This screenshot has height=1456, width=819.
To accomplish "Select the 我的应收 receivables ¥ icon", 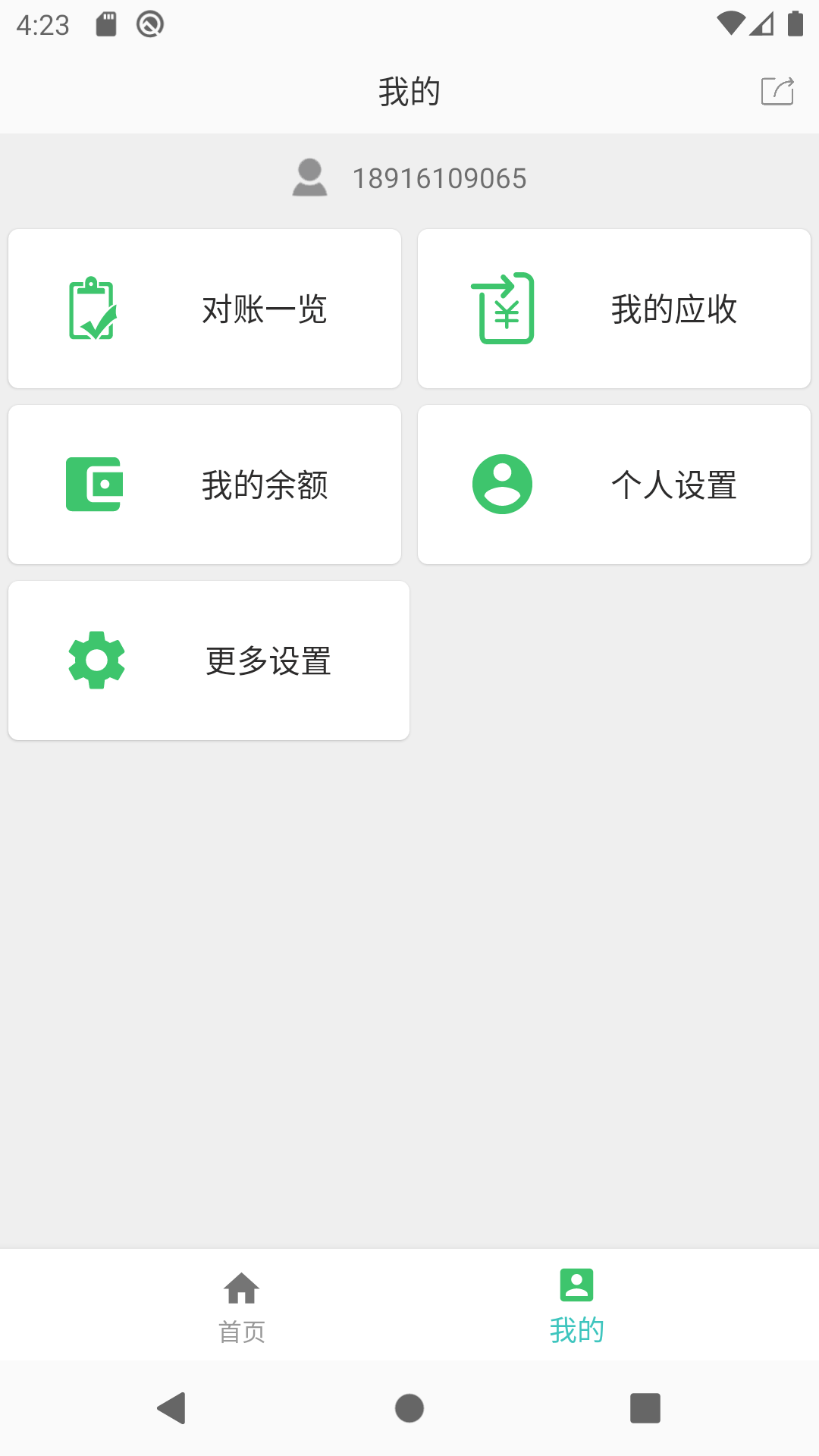I will 503,309.
